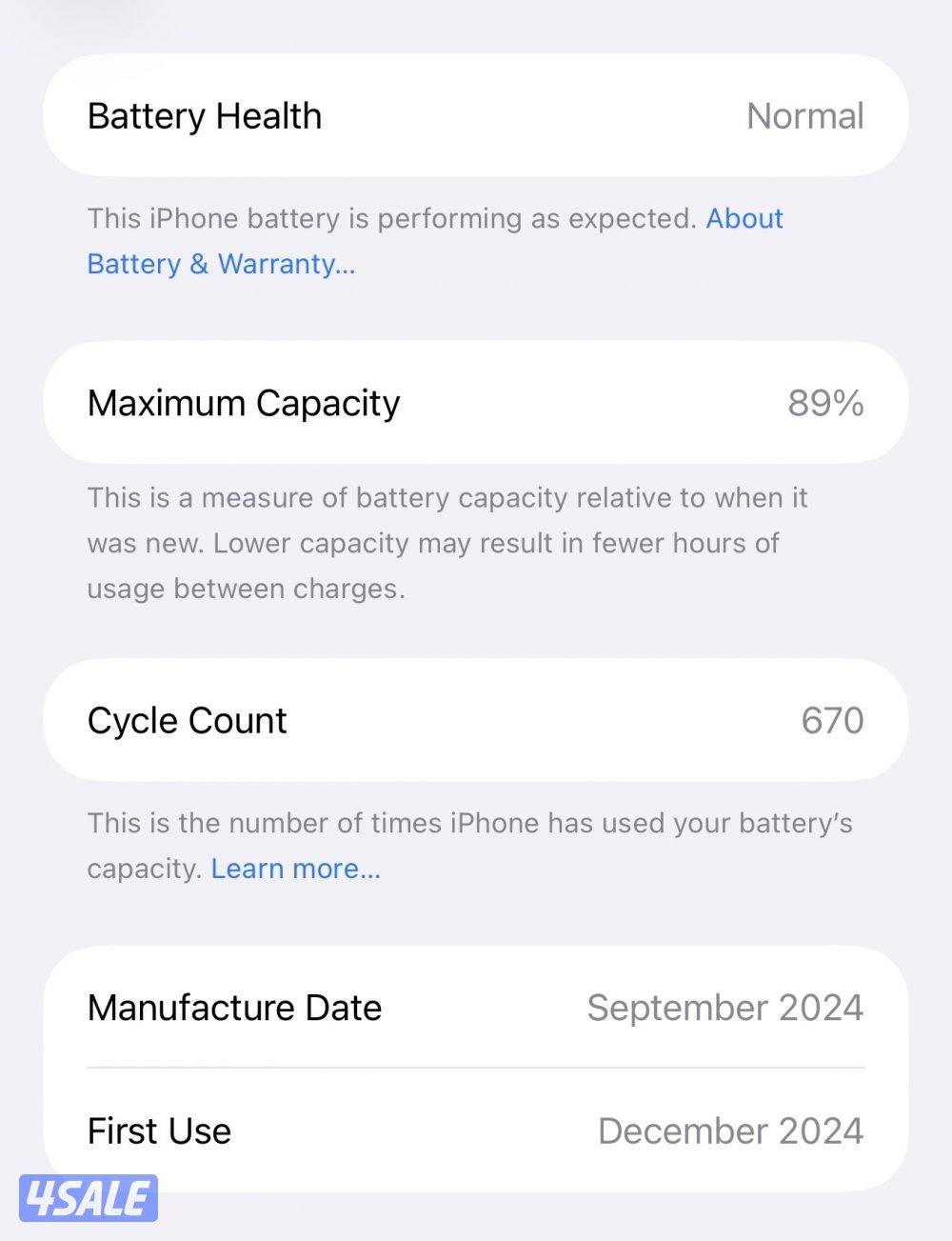Tap Learn more about cycle count
952x1241 pixels.
click(295, 869)
